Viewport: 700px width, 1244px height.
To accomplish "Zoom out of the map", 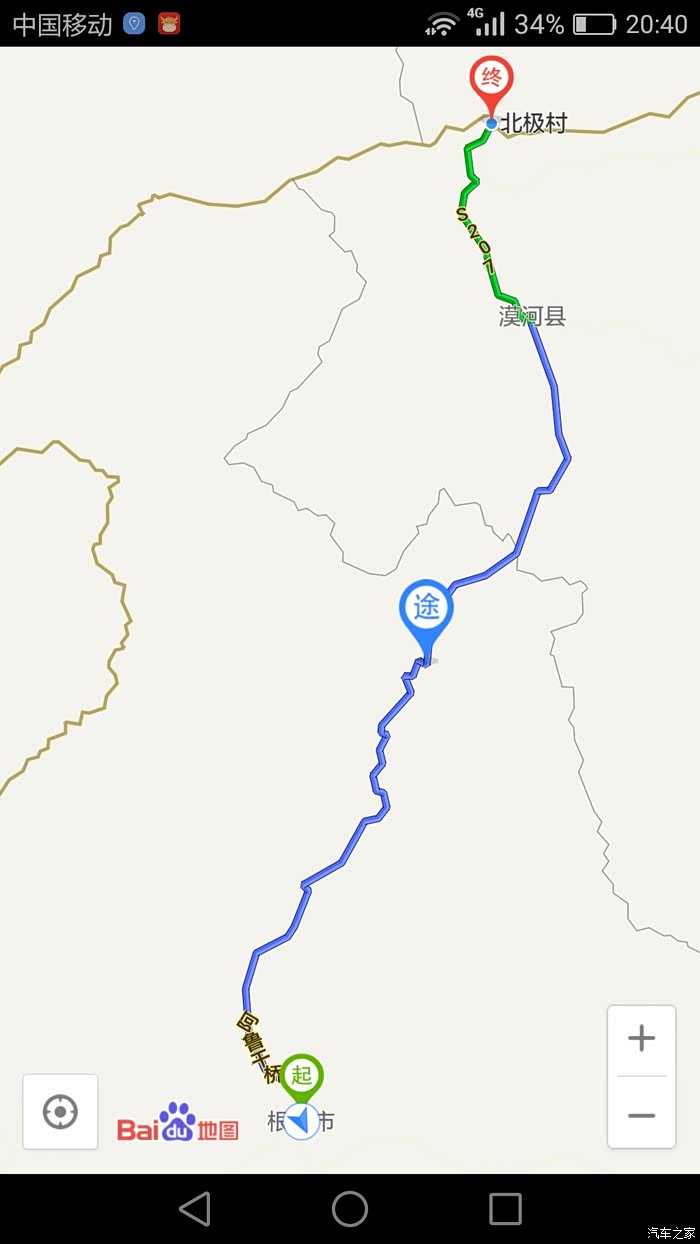I will pyautogui.click(x=641, y=1114).
